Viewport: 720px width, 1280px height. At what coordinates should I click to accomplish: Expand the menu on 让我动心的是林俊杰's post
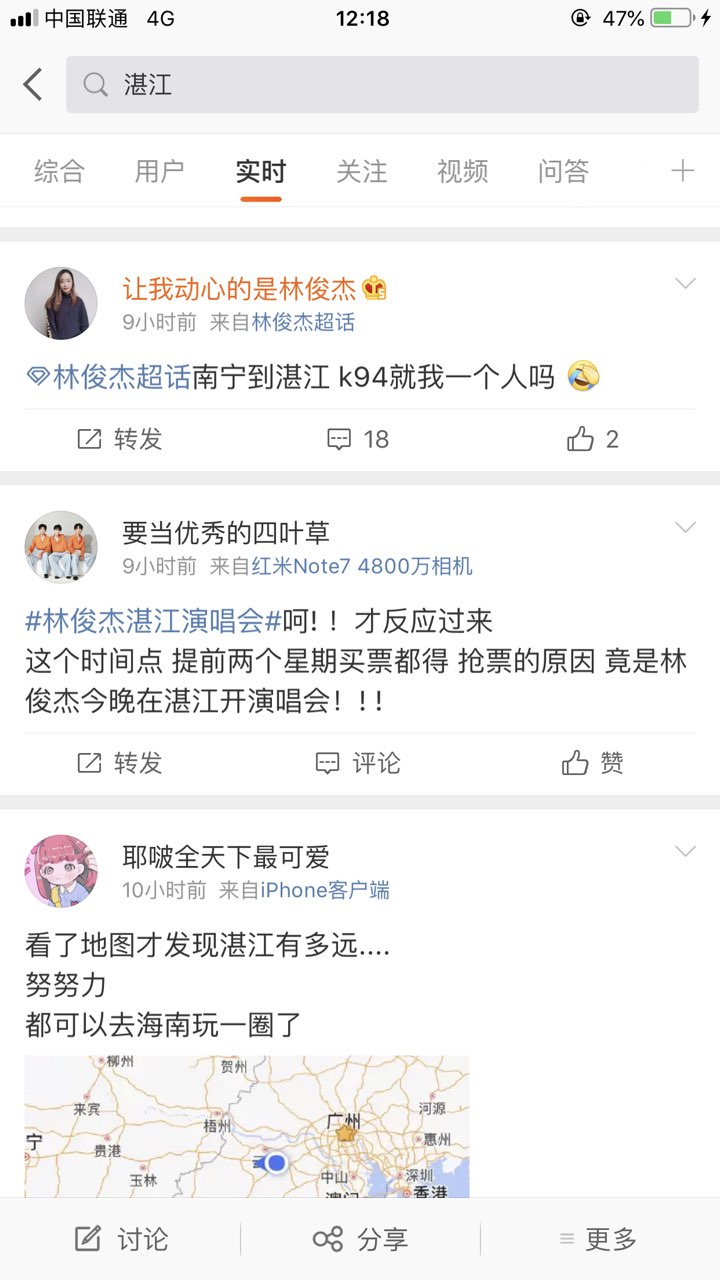point(685,284)
